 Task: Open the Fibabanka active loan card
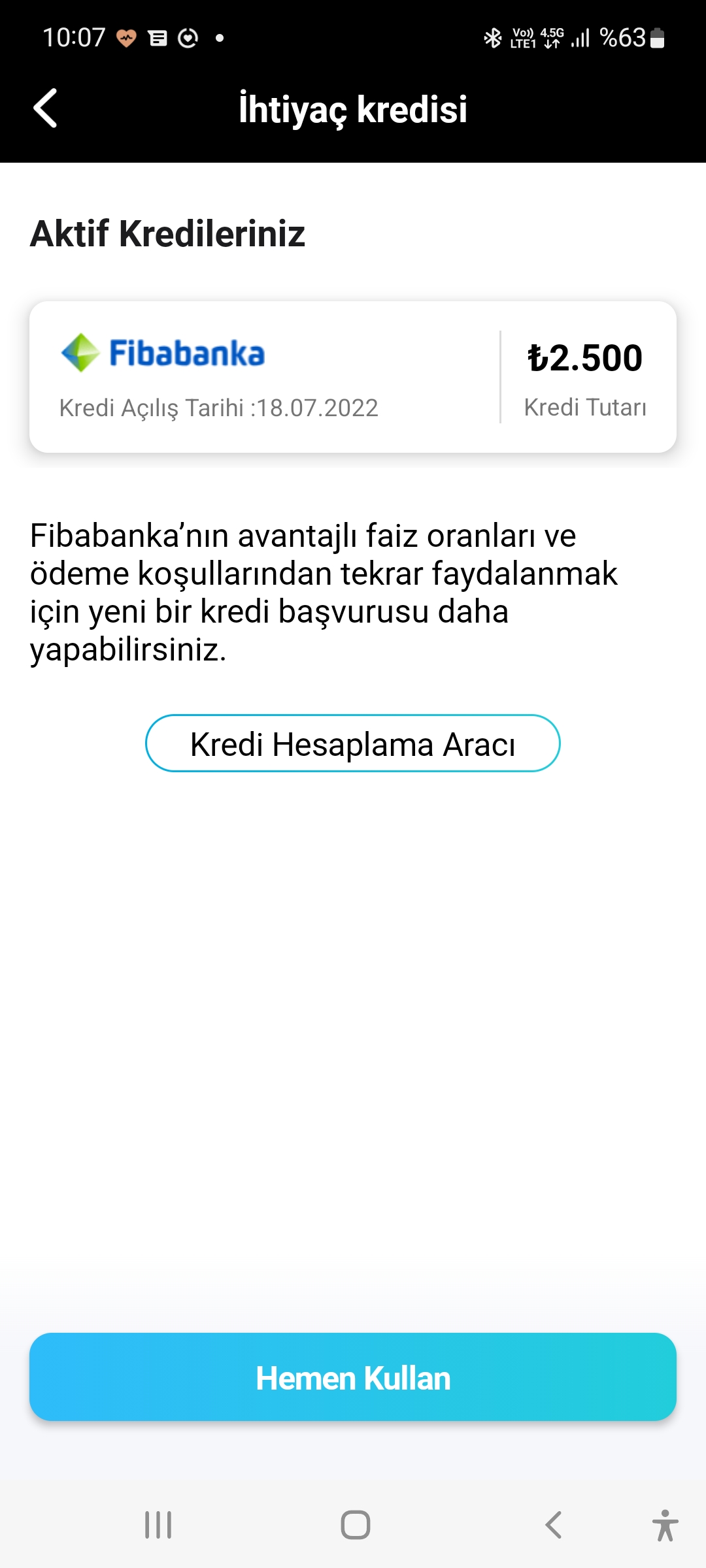[353, 377]
